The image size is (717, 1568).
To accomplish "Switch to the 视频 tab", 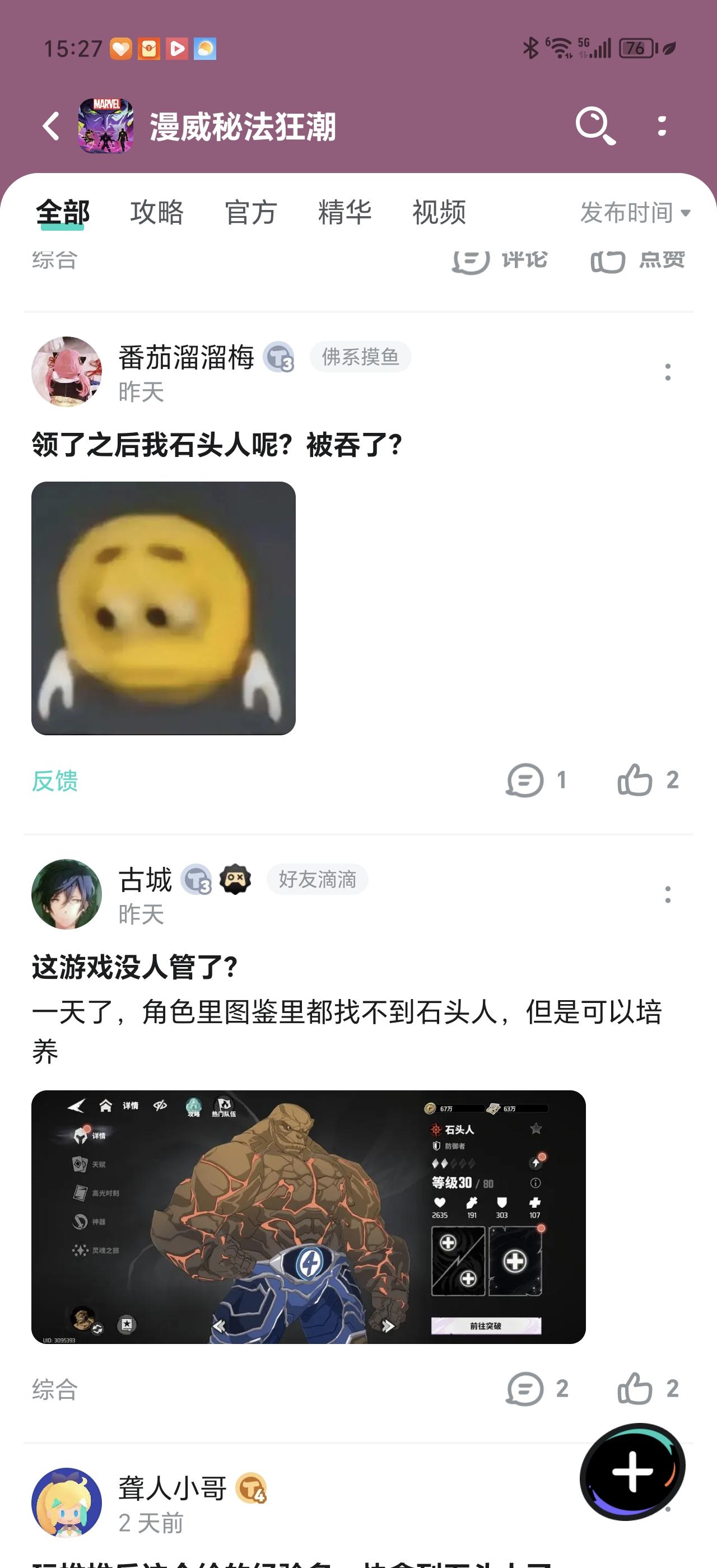I will (440, 213).
